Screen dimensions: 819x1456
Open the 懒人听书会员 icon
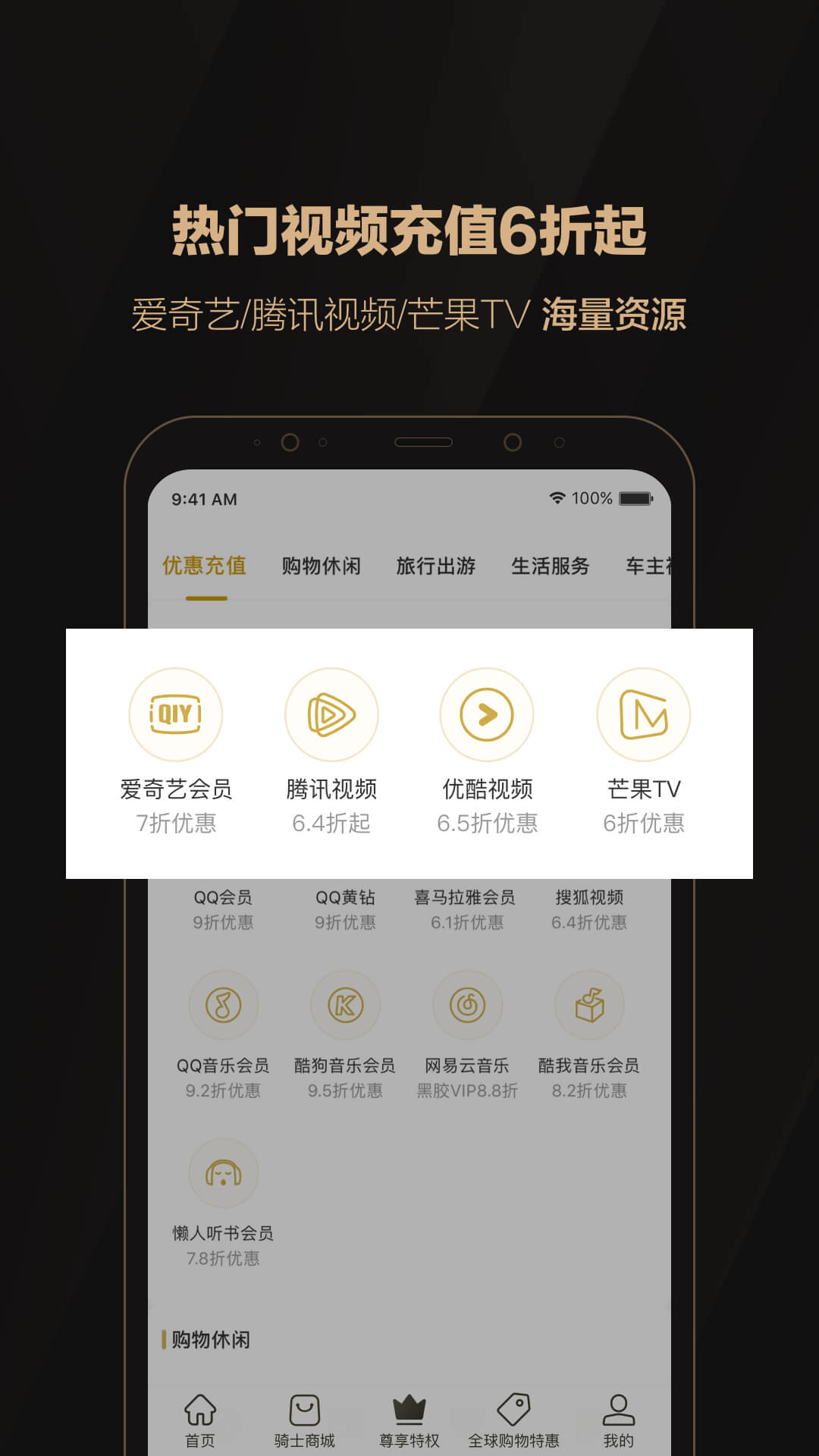click(224, 1173)
